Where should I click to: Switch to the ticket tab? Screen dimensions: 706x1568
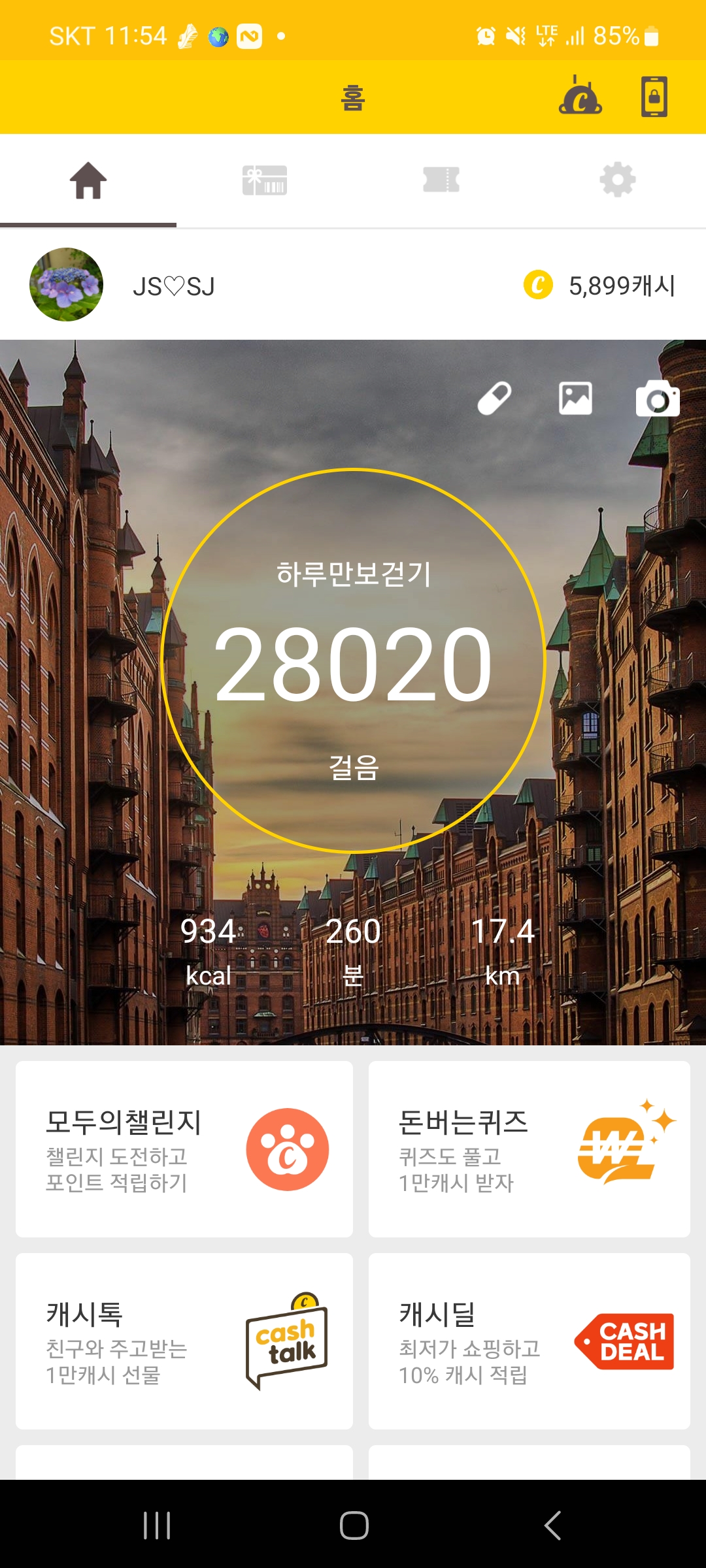click(x=441, y=180)
